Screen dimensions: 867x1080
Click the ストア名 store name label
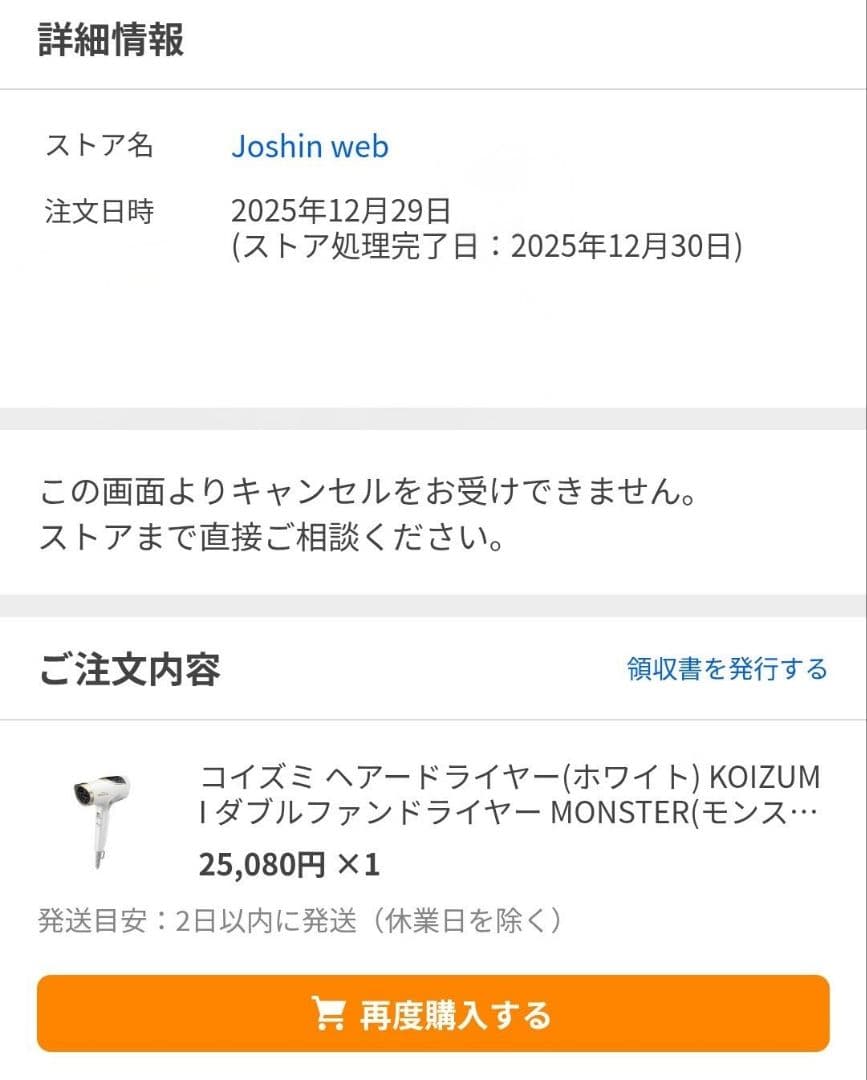click(95, 147)
